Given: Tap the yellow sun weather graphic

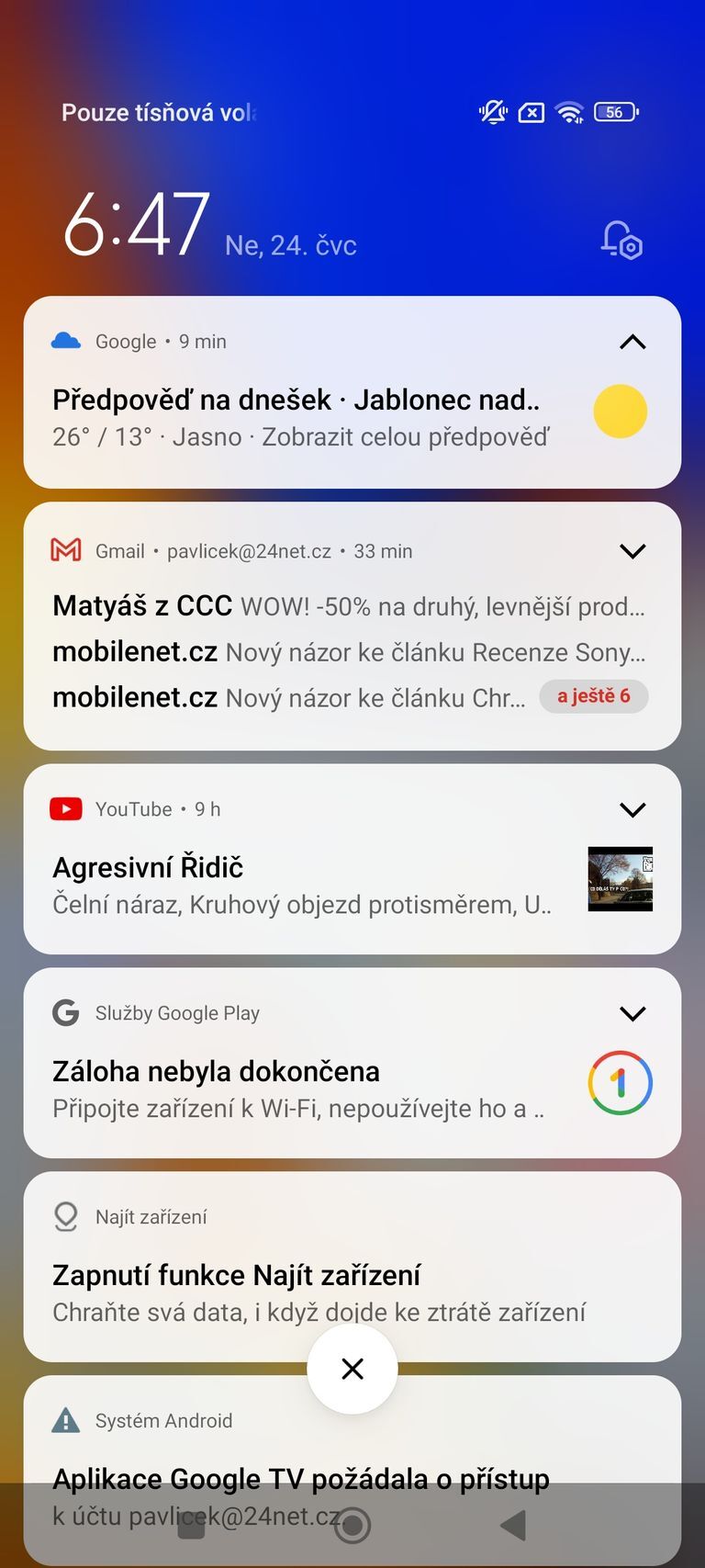Looking at the screenshot, I should coord(620,411).
